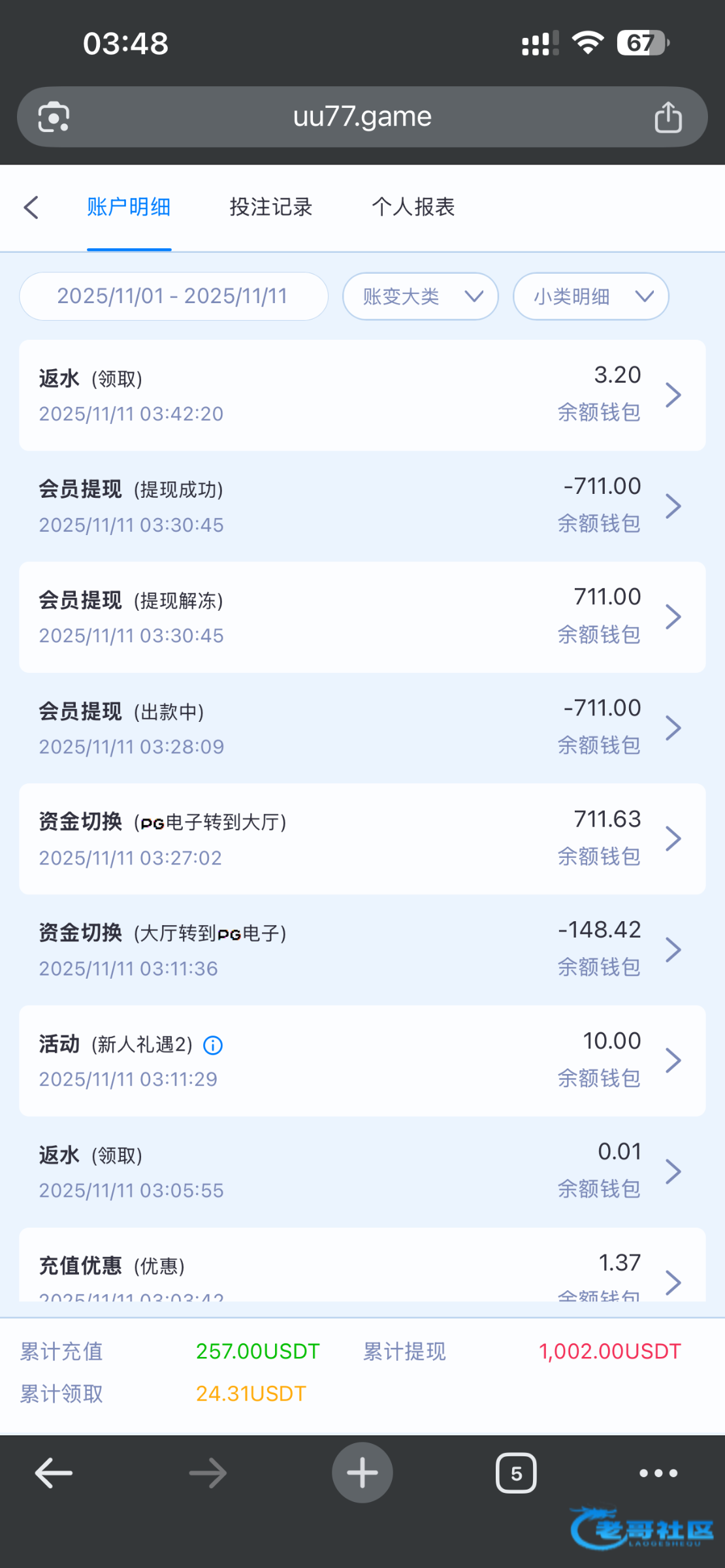Share the page from the address bar

point(668,118)
